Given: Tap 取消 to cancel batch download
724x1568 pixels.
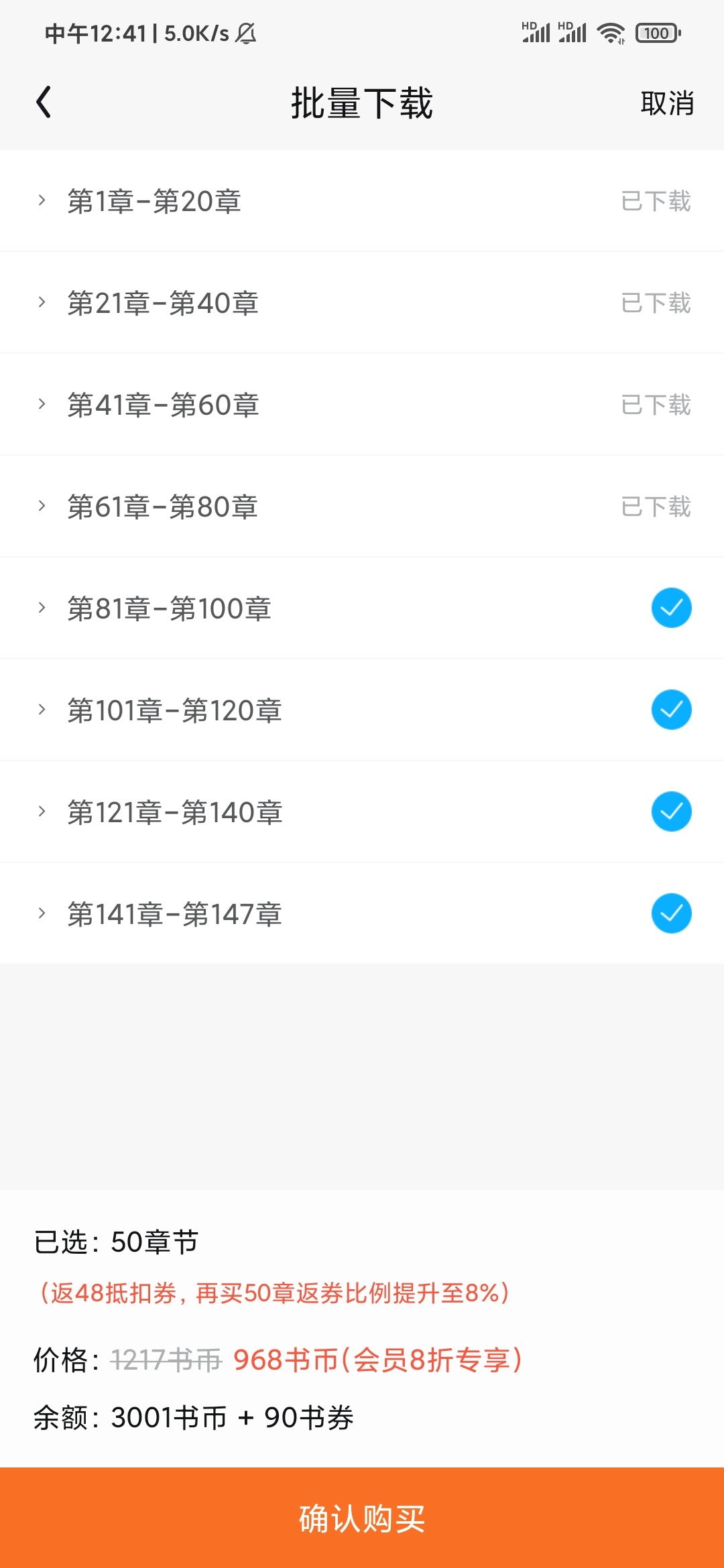Looking at the screenshot, I should (667, 103).
